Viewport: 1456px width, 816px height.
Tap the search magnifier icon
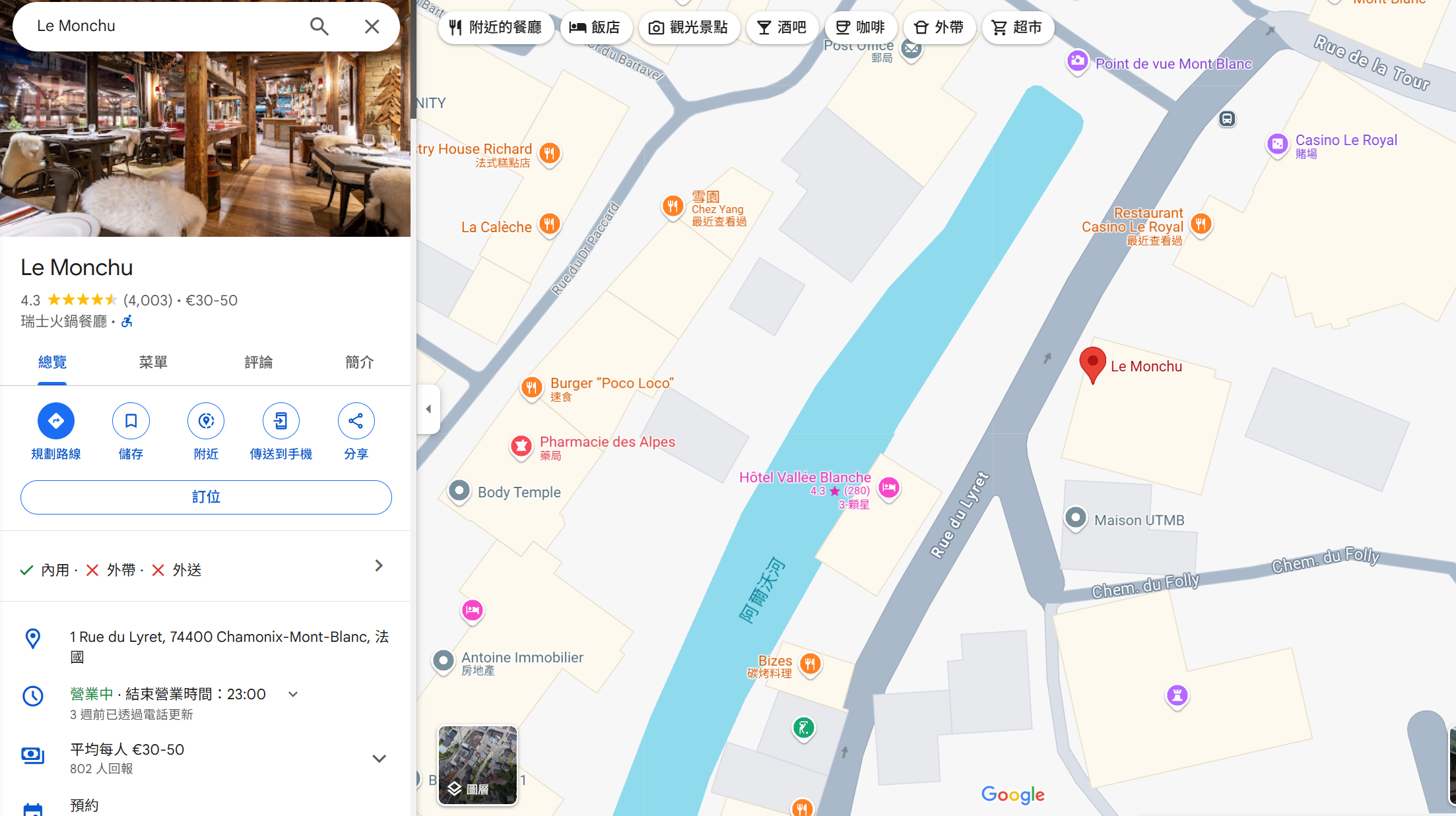coord(319,26)
